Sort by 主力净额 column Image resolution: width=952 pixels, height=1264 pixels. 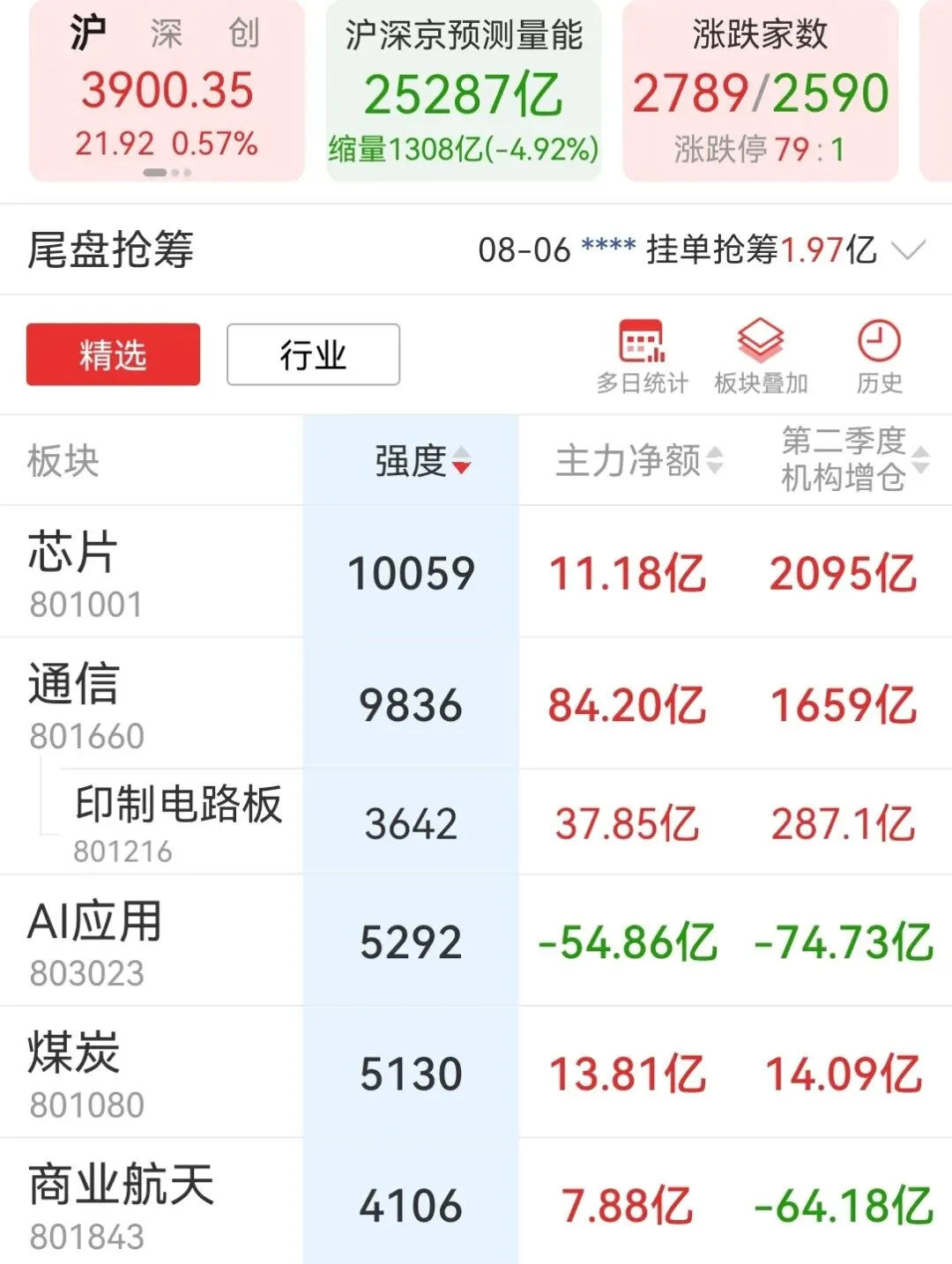(639, 461)
